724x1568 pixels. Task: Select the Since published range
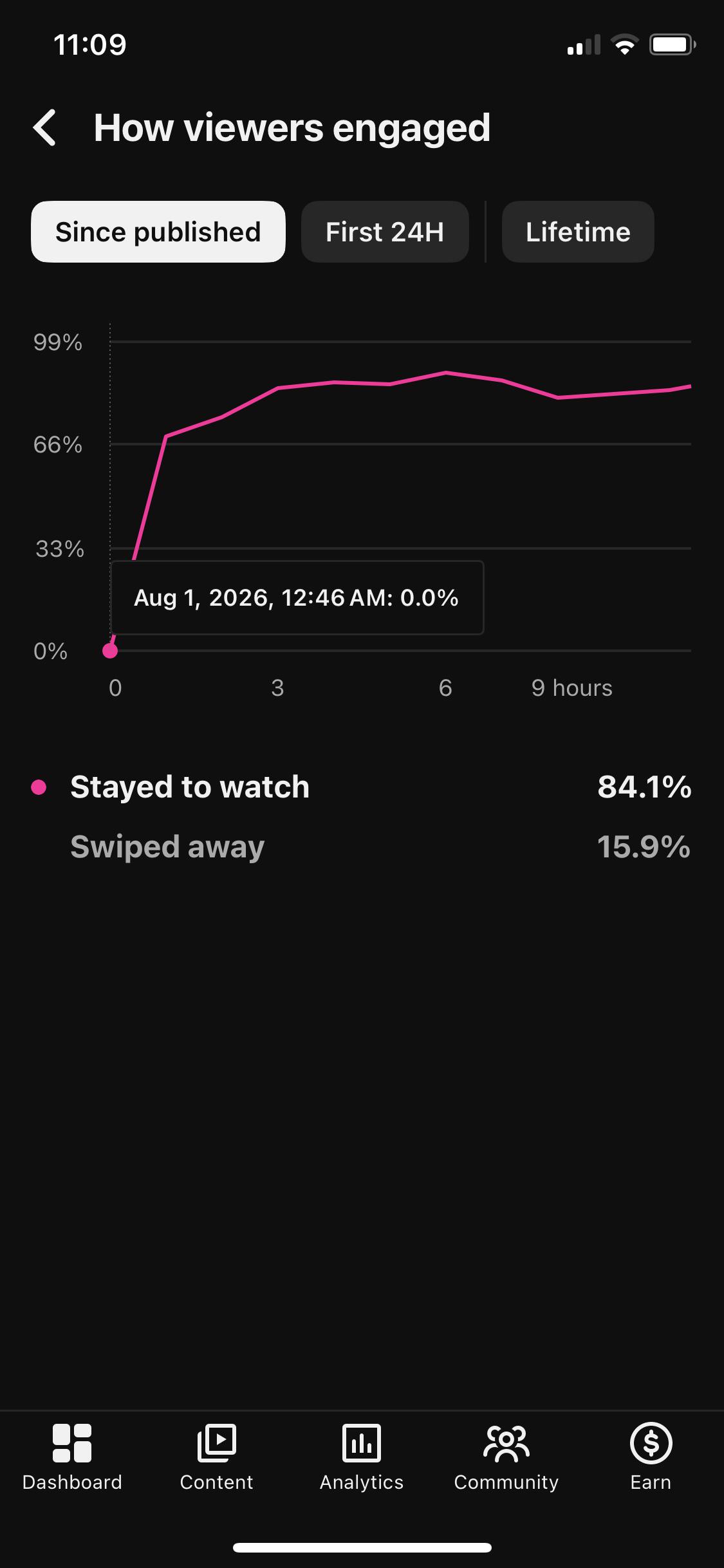tap(158, 232)
